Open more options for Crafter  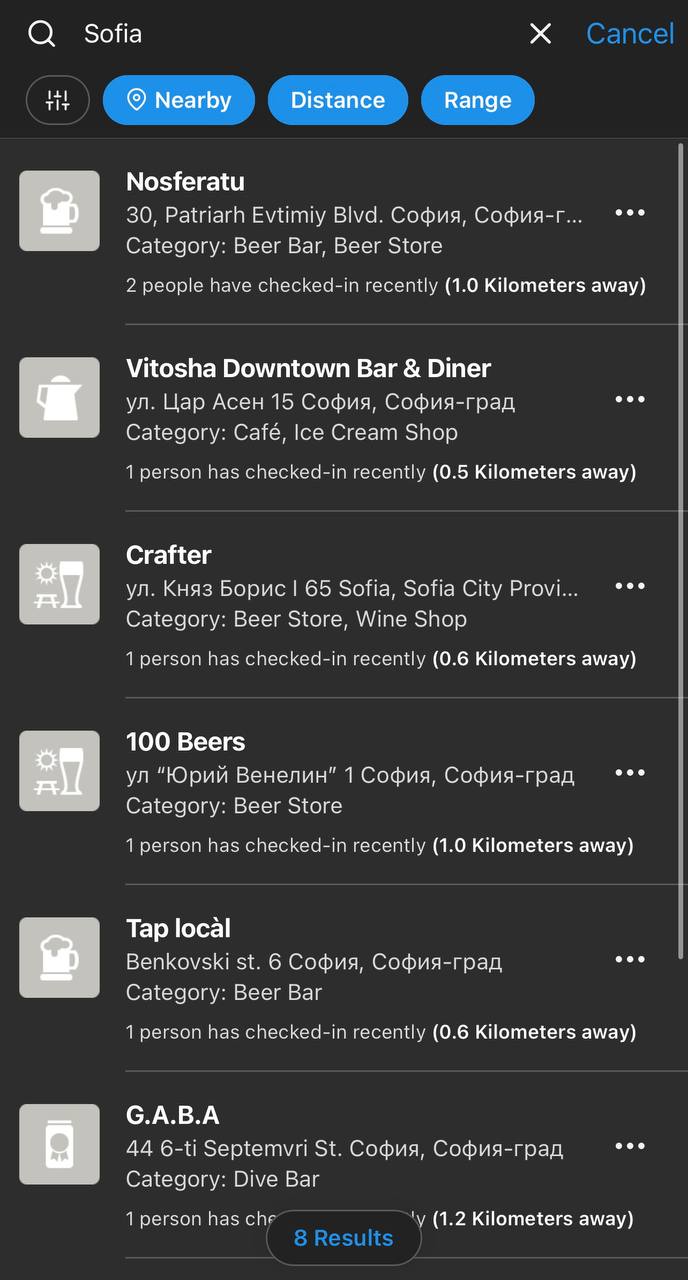point(630,586)
